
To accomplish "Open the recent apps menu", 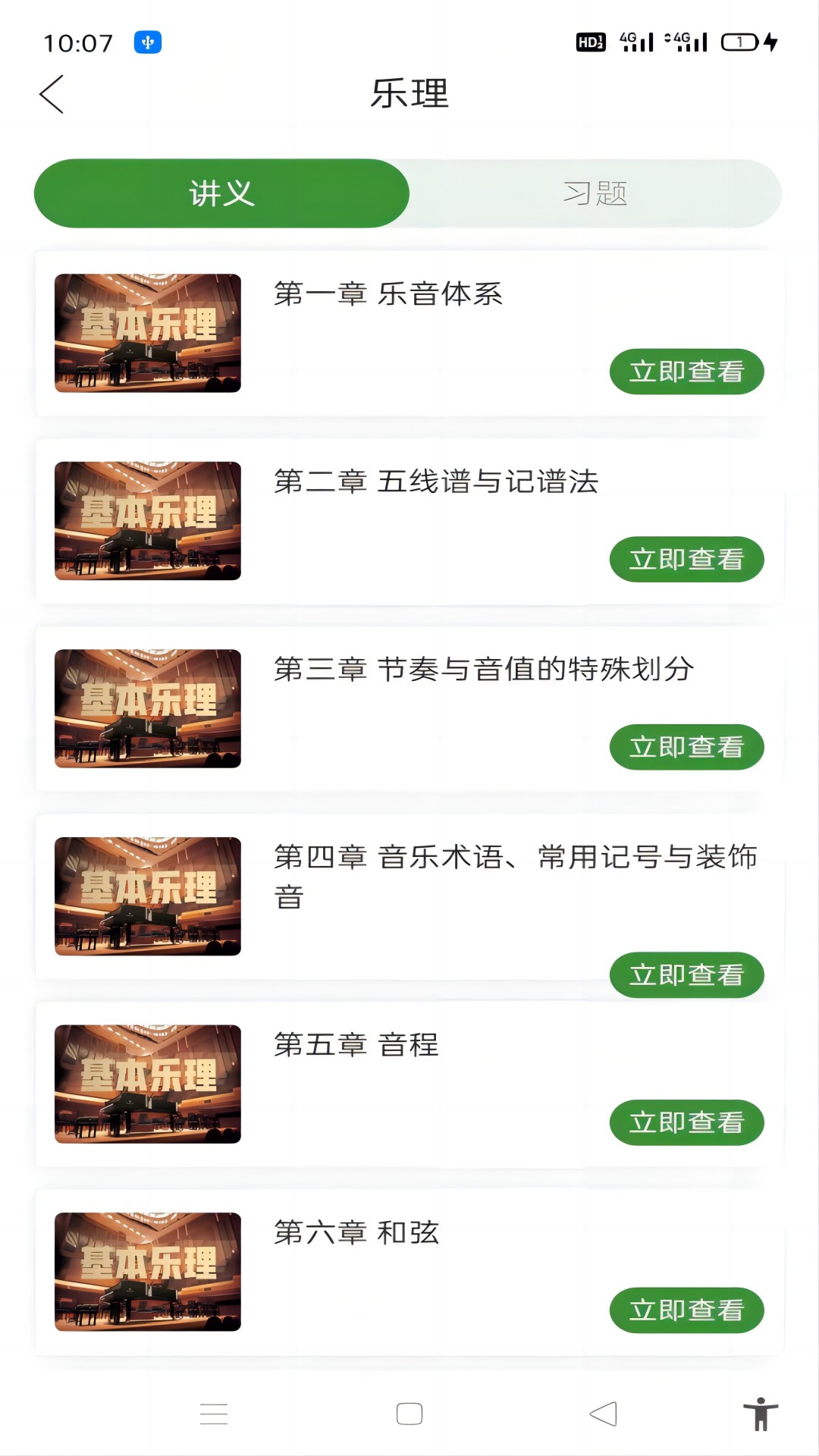I will pyautogui.click(x=214, y=1414).
